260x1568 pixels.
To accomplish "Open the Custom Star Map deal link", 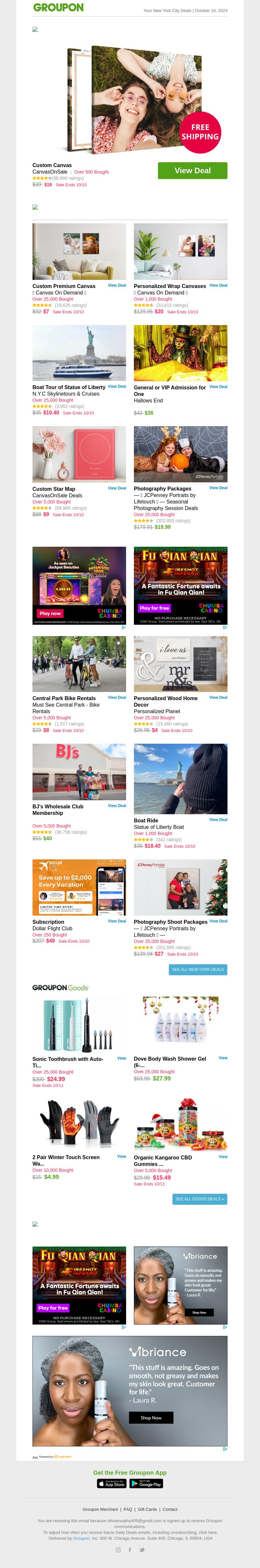I will [117, 488].
